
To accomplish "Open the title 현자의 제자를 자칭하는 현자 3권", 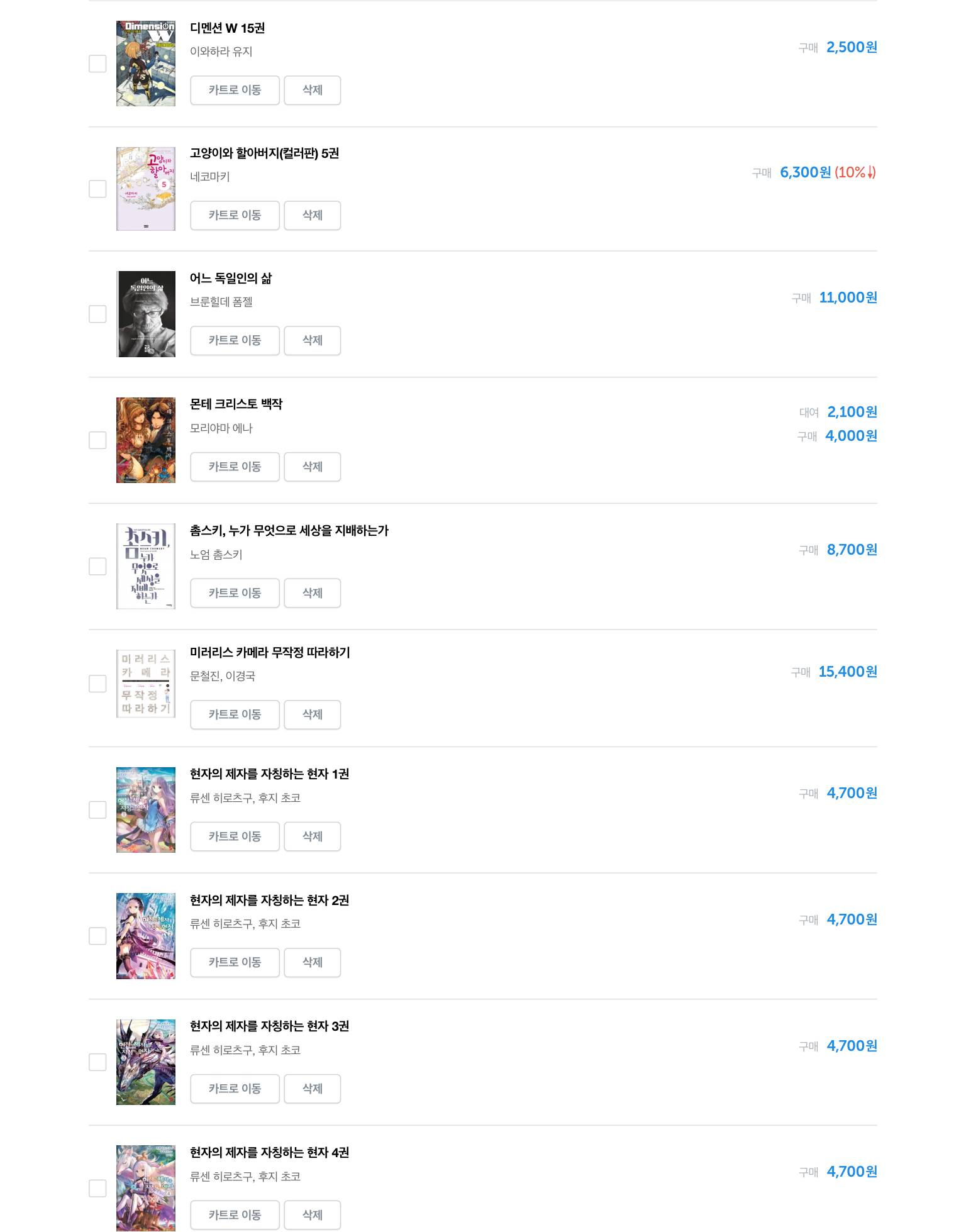I will (x=269, y=1026).
